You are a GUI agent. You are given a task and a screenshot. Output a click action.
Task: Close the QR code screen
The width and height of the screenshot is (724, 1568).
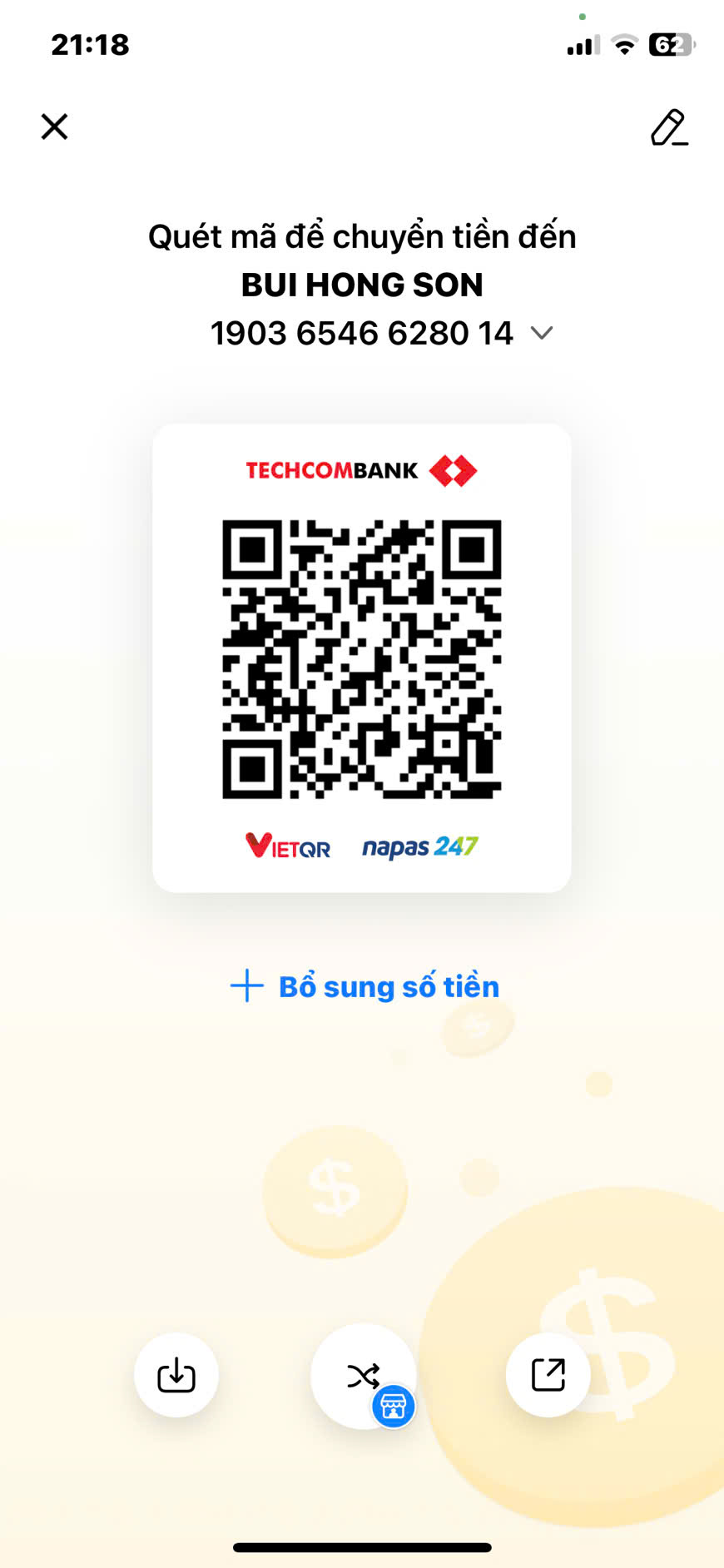pyautogui.click(x=55, y=127)
